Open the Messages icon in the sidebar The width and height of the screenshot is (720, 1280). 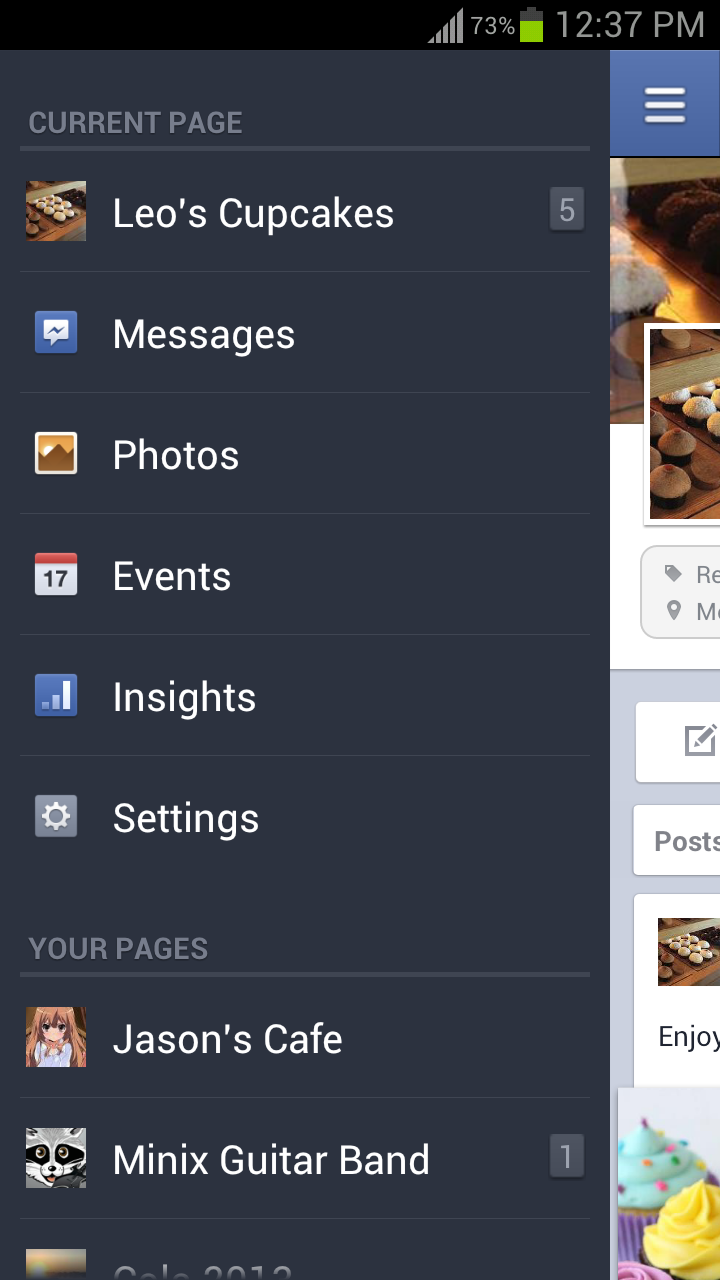56,332
